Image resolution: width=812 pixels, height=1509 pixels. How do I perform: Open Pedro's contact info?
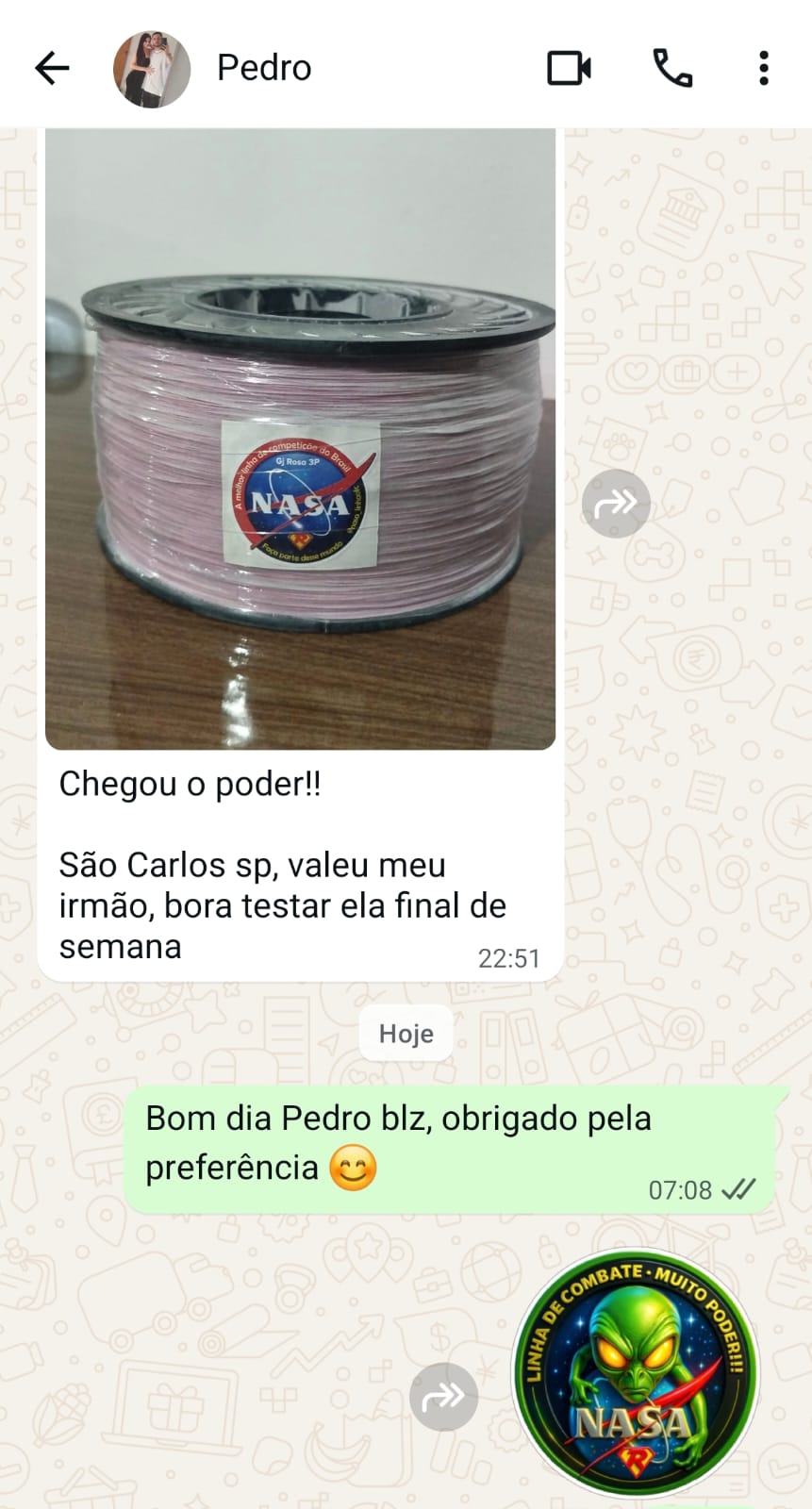[x=264, y=68]
